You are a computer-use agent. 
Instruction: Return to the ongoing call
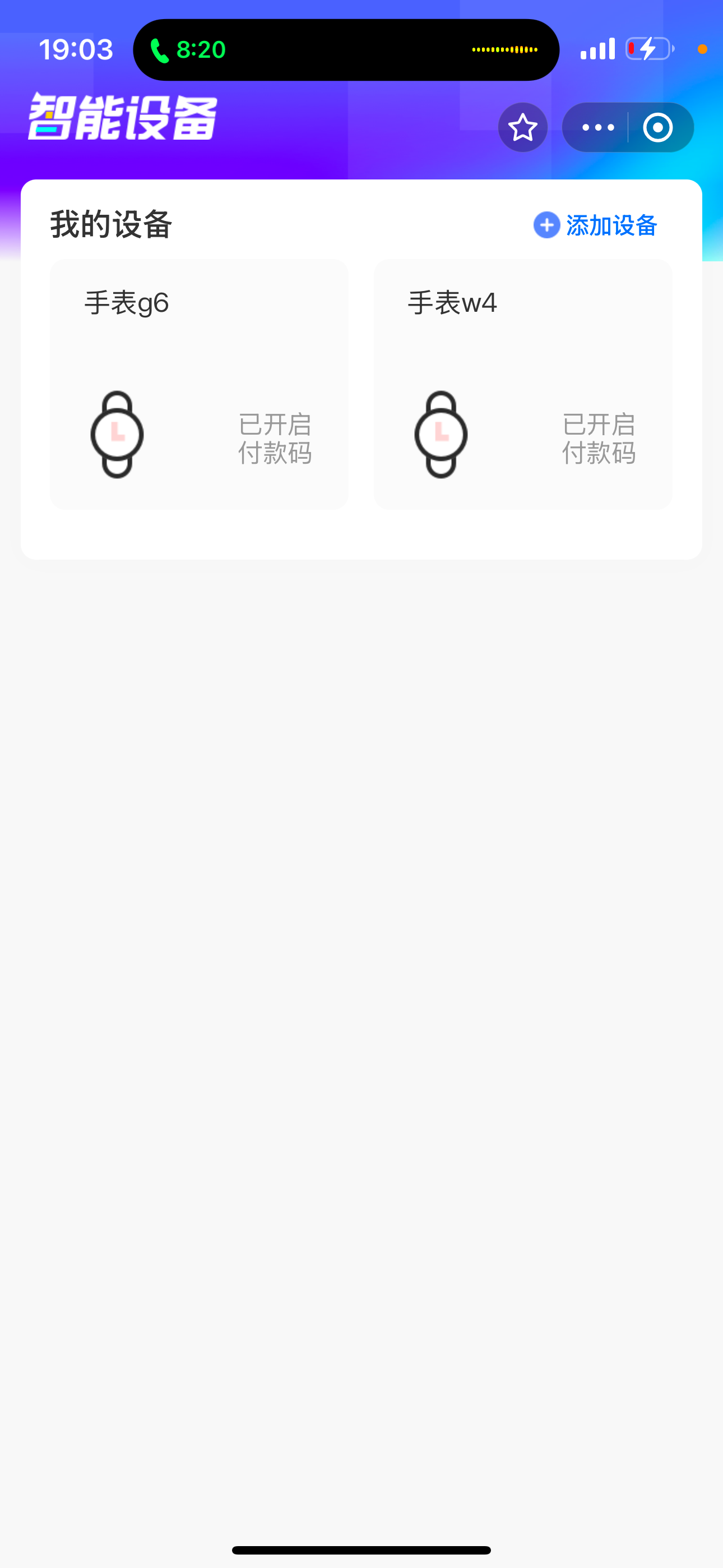pyautogui.click(x=189, y=50)
